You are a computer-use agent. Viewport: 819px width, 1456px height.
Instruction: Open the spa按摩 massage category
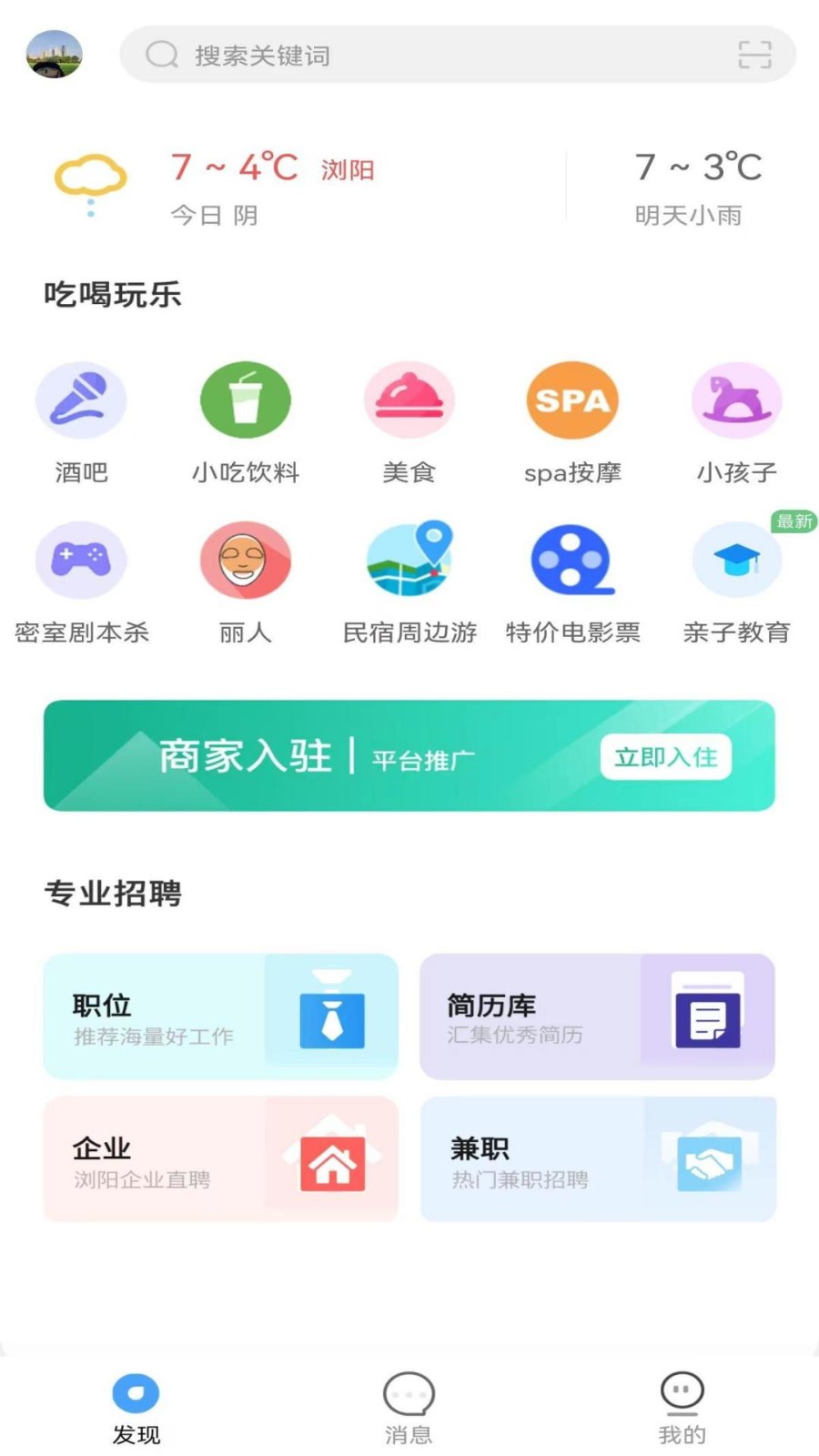point(572,399)
